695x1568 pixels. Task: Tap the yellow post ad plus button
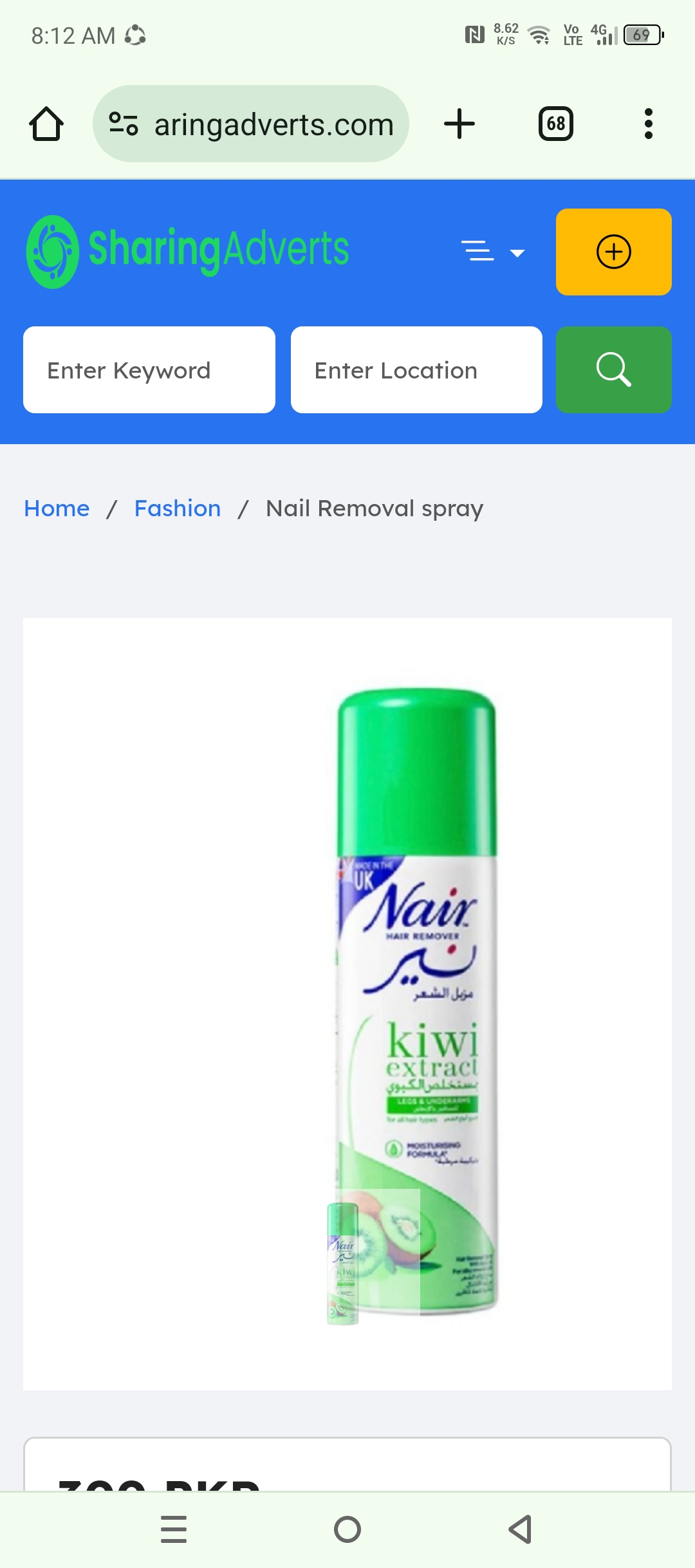pos(613,252)
